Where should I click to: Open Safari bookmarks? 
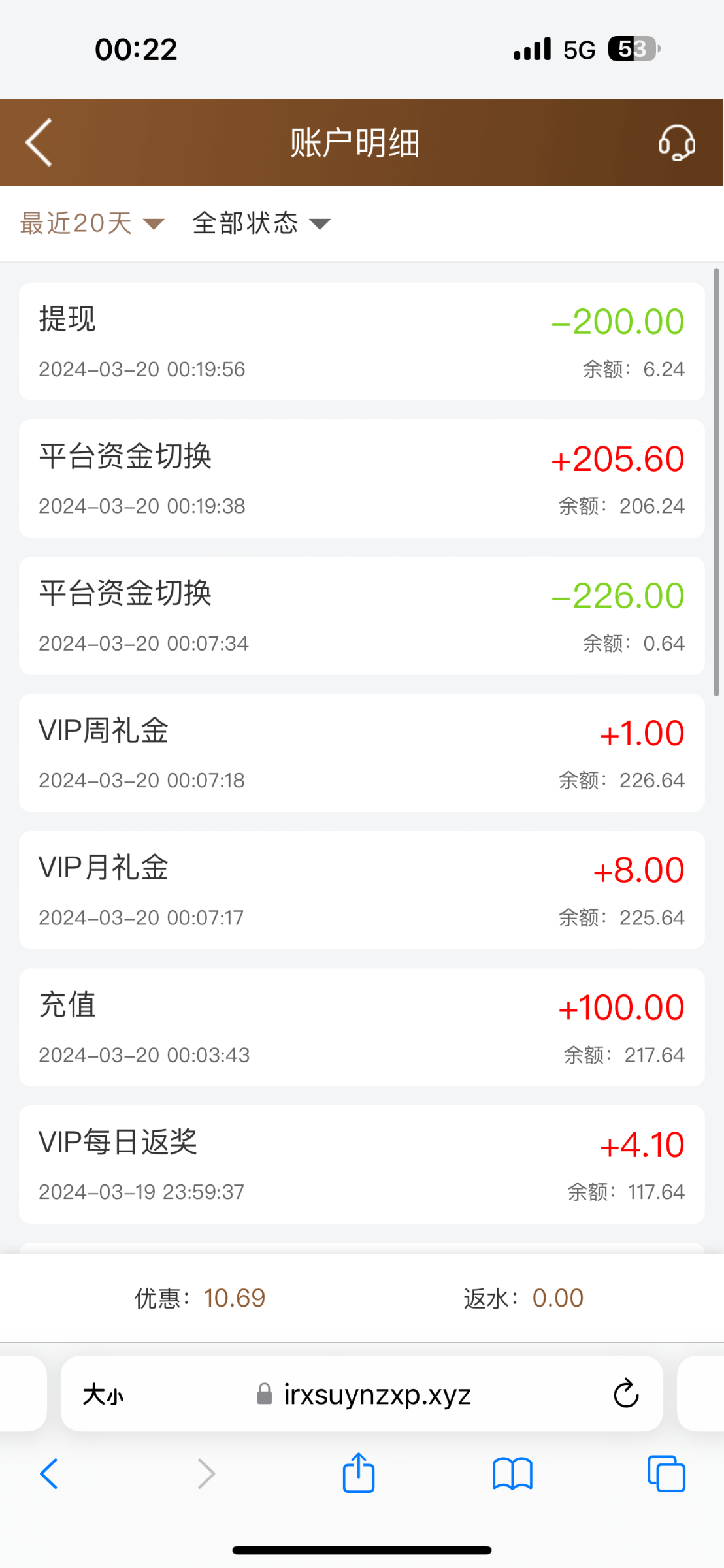click(512, 1474)
